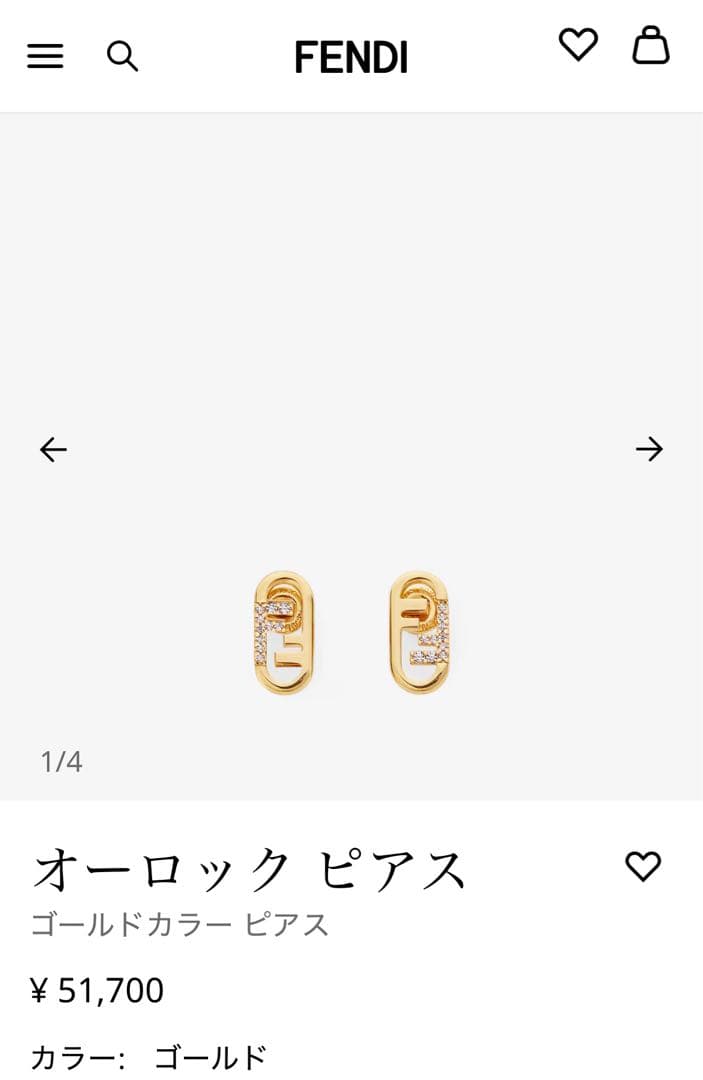Open the earrings product photo
Screen dimensions: 703x1080
(x=351, y=633)
